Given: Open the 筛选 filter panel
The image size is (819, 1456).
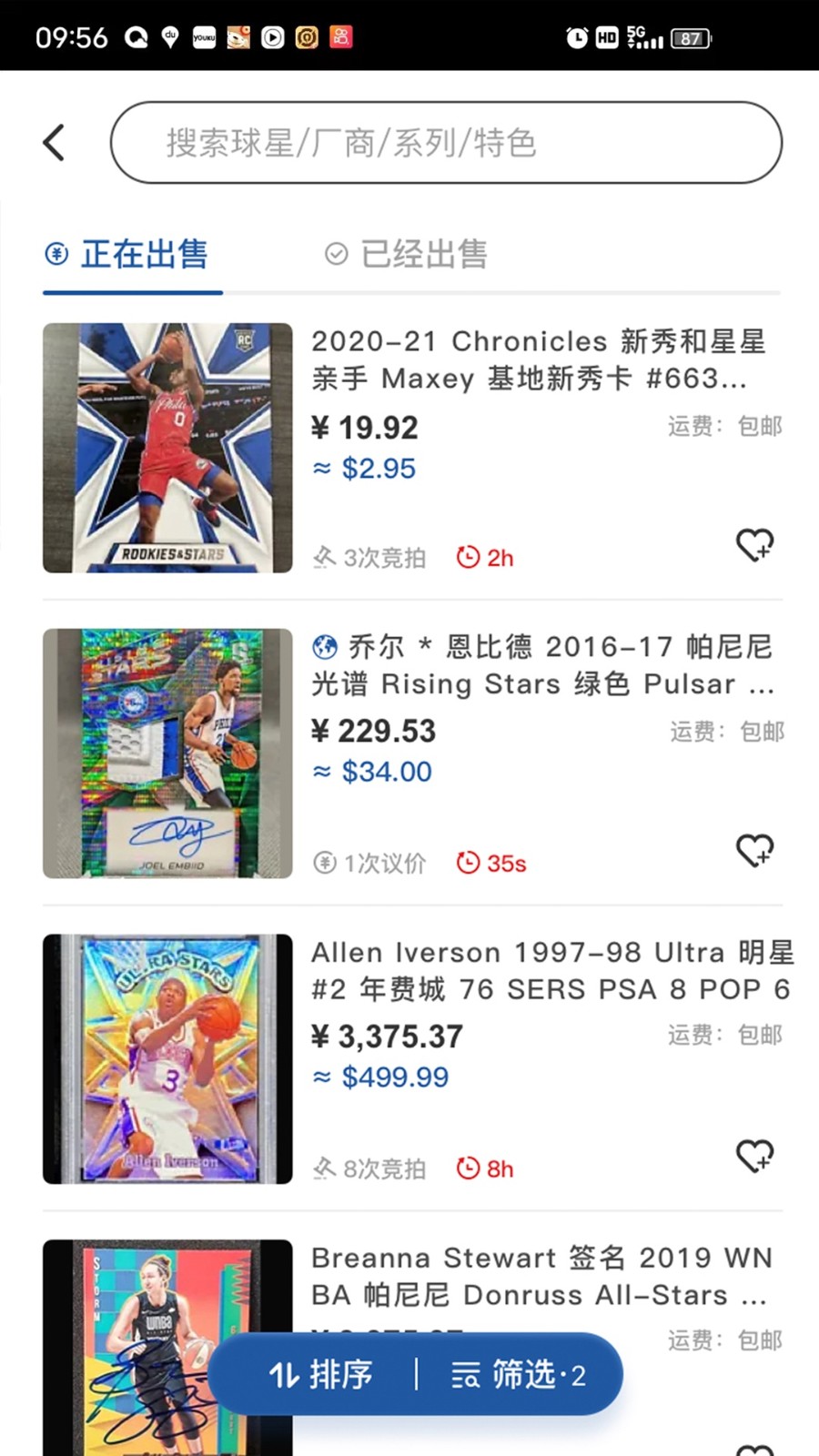Looking at the screenshot, I should click(x=519, y=1374).
